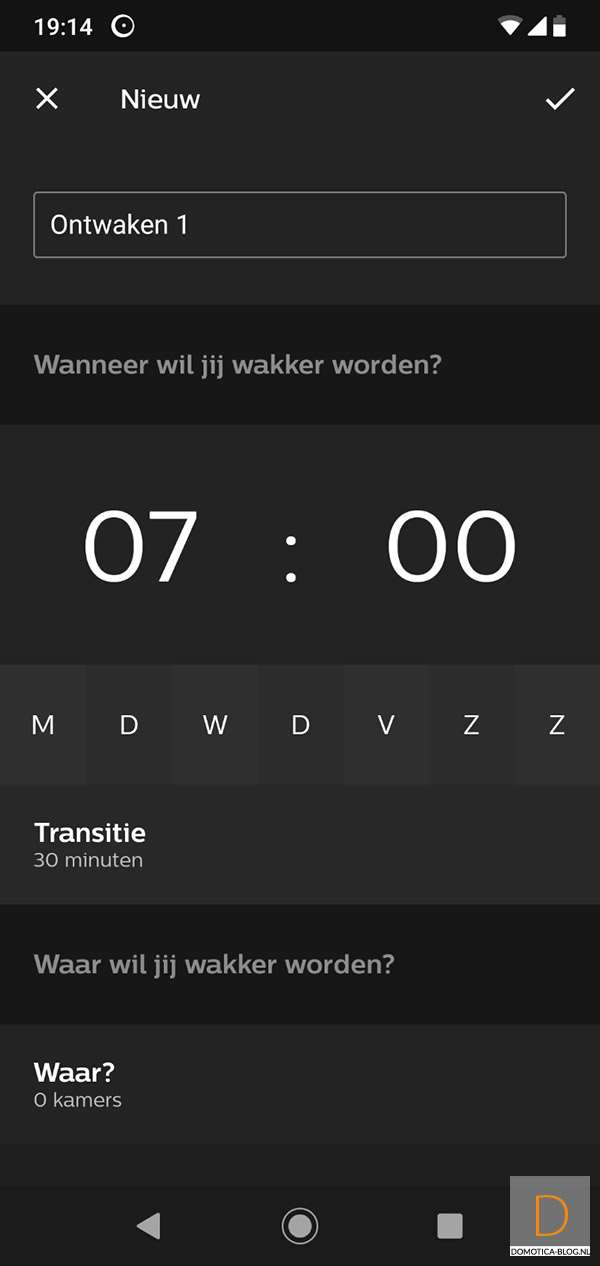Open the Transitie 30 minuten setting

(300, 845)
